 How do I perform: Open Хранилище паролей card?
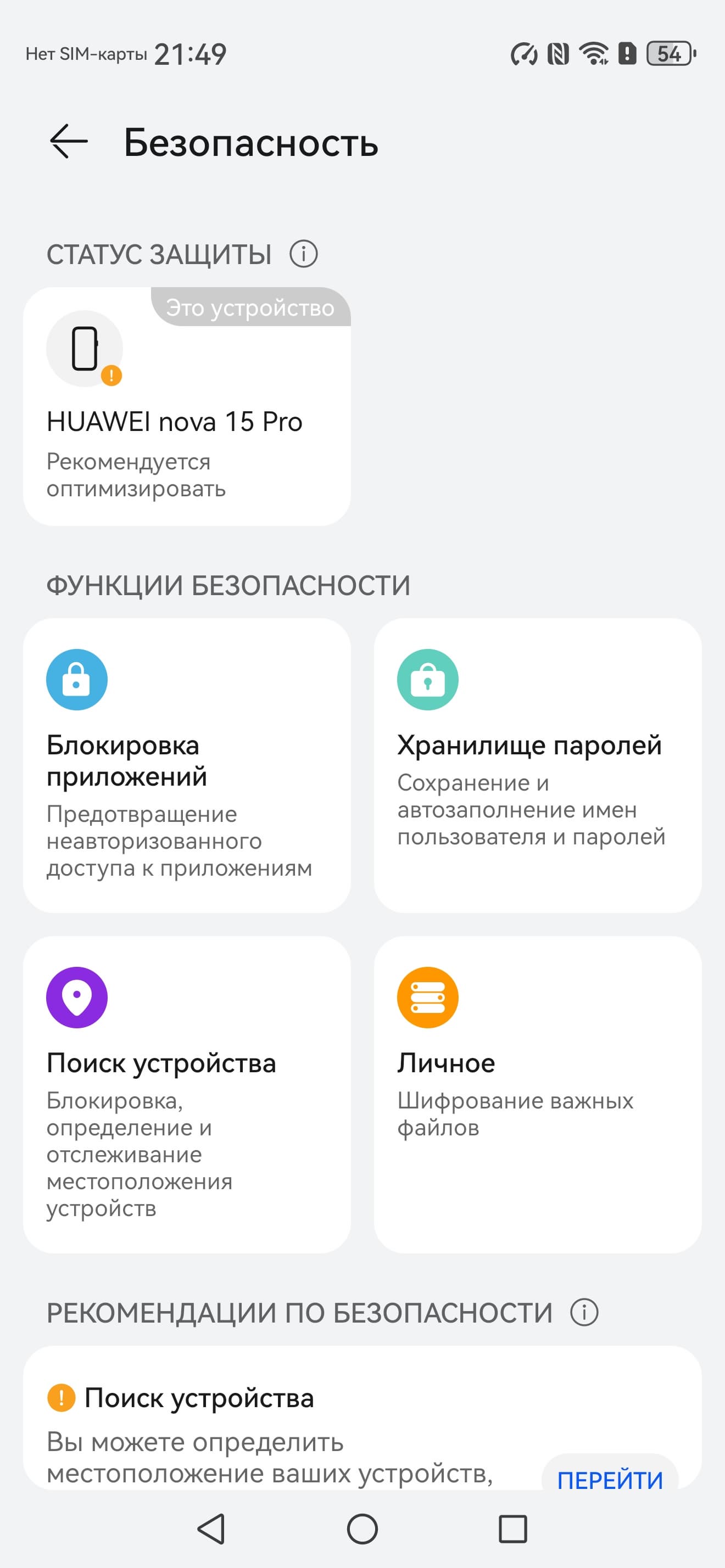tap(537, 765)
